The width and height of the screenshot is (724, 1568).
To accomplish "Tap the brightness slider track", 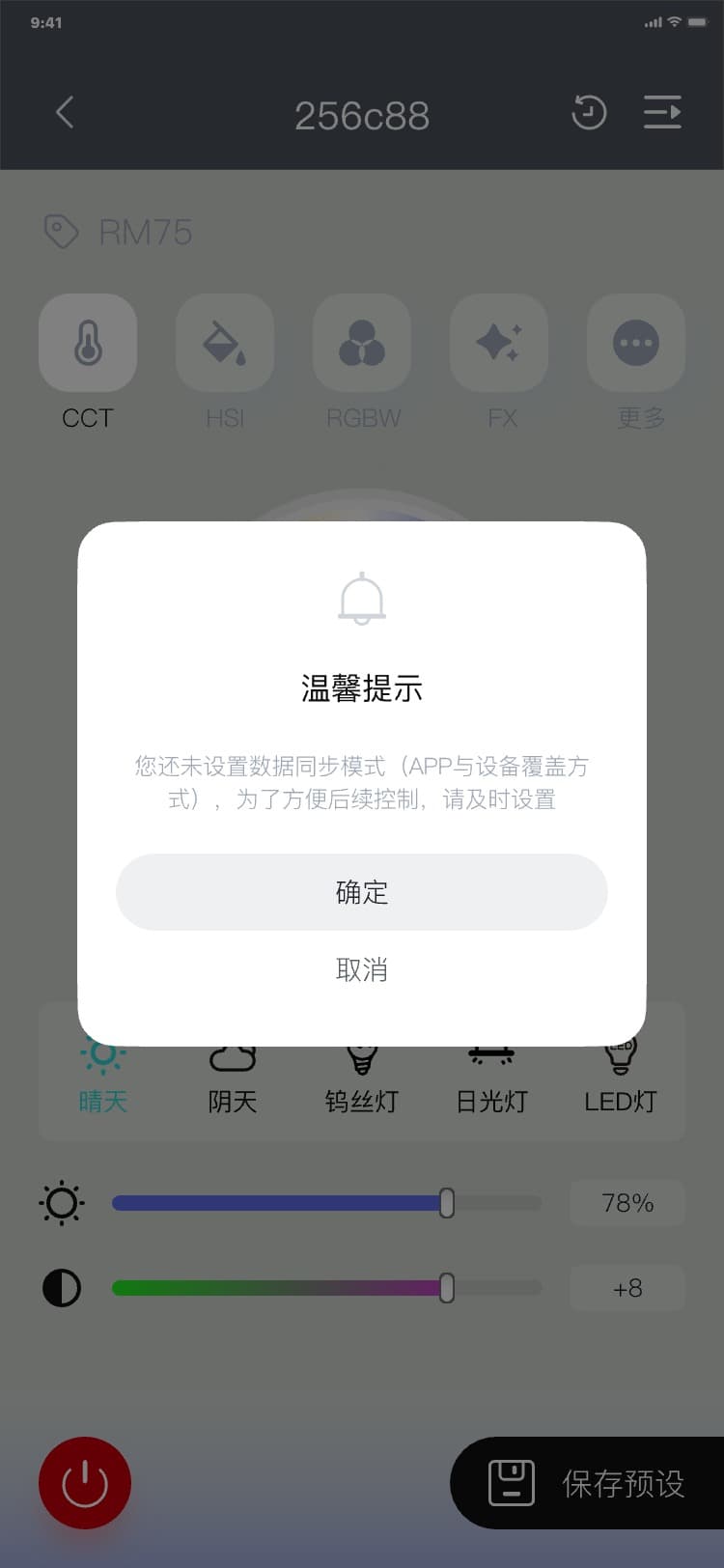I will click(x=326, y=1203).
